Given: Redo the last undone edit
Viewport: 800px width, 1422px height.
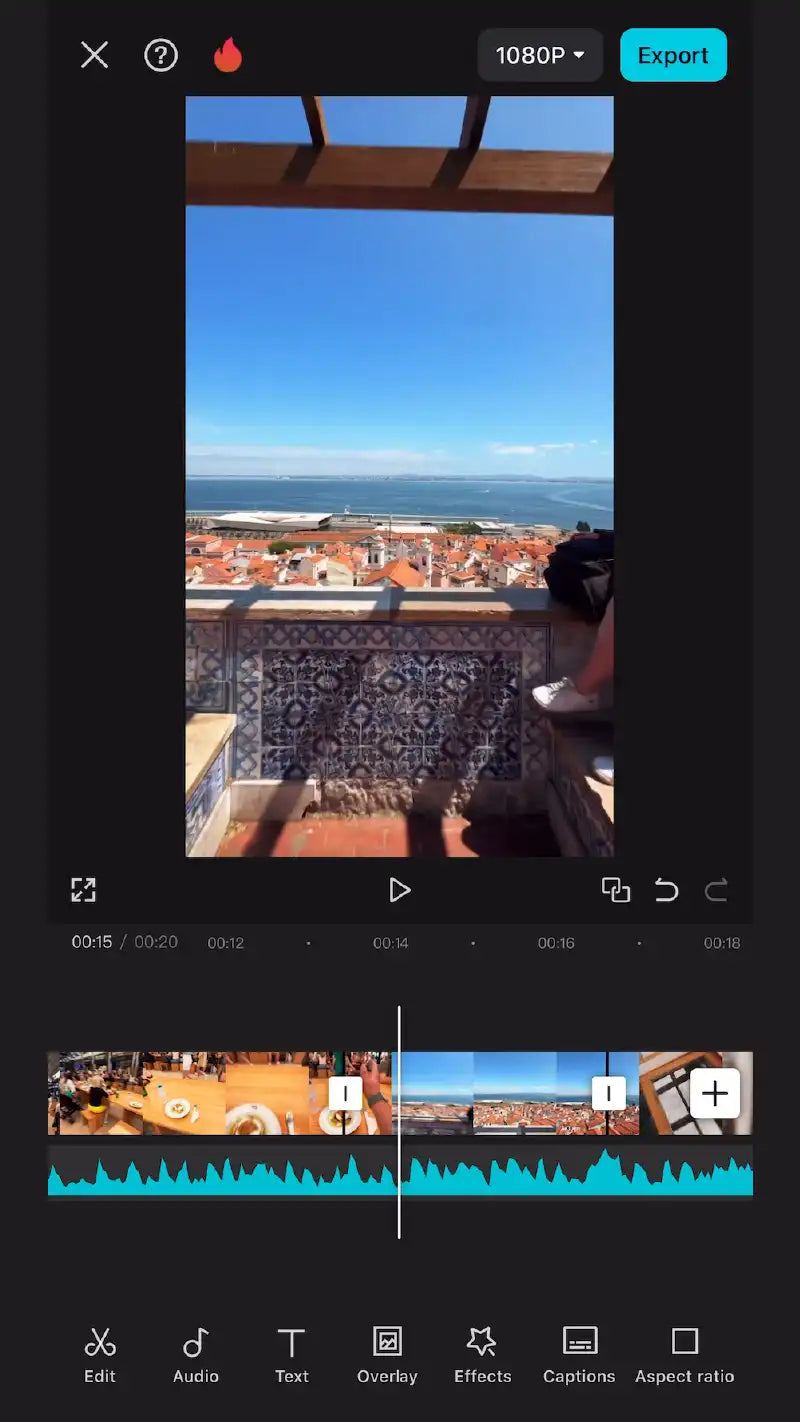Looking at the screenshot, I should click(x=716, y=890).
